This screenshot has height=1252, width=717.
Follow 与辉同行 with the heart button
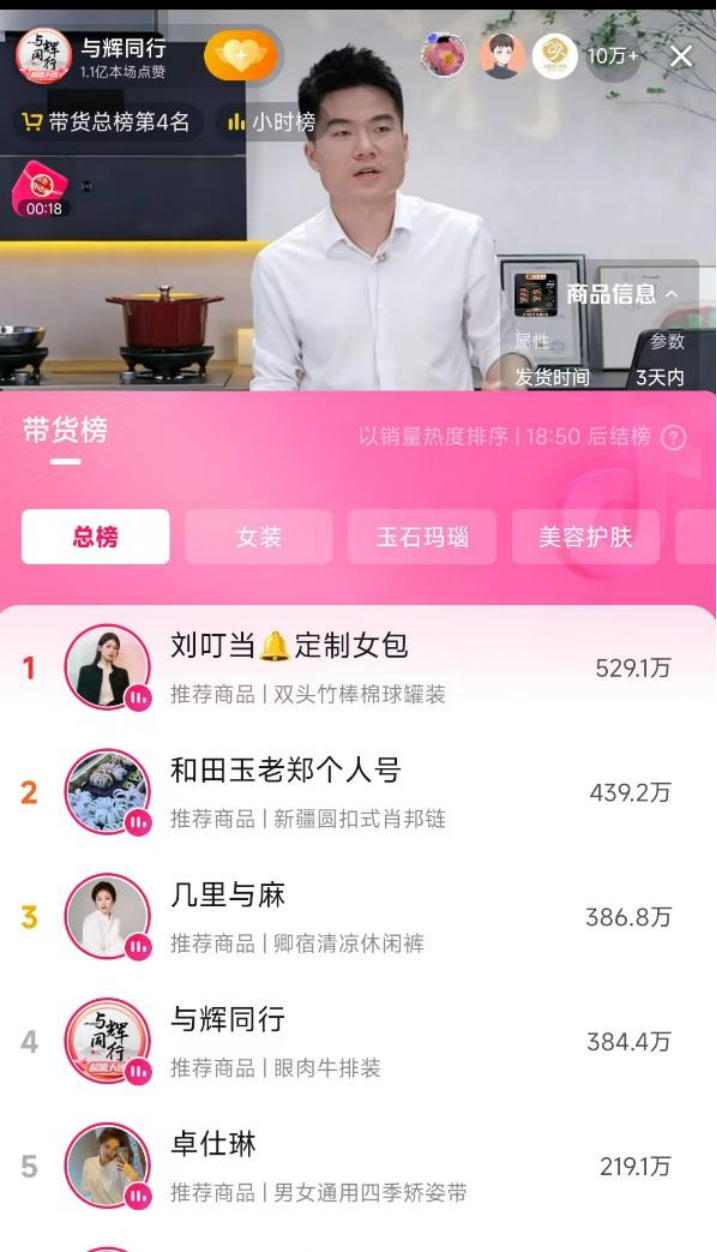(240, 55)
